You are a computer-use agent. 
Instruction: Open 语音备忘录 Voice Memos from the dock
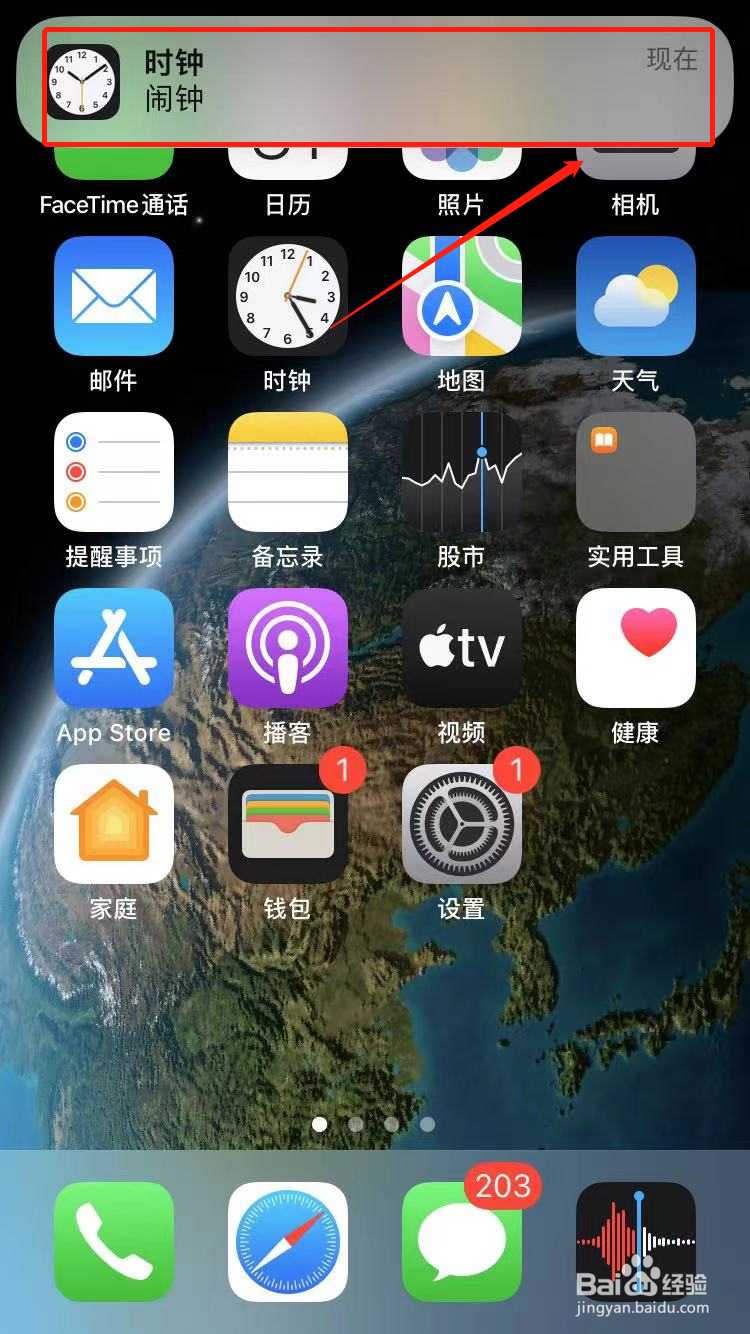[636, 1240]
